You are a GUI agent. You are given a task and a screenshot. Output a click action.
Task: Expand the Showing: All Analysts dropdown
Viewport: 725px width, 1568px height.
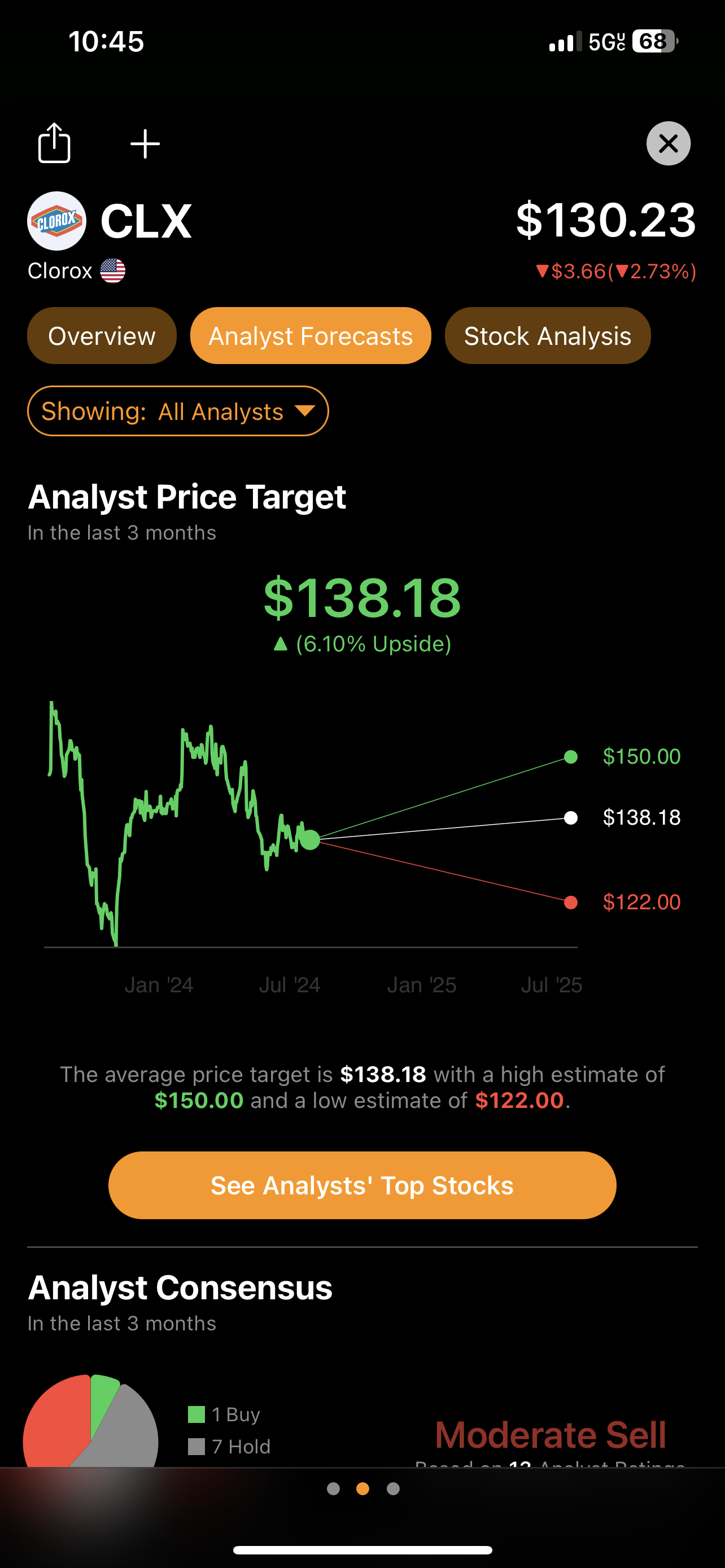coord(178,411)
